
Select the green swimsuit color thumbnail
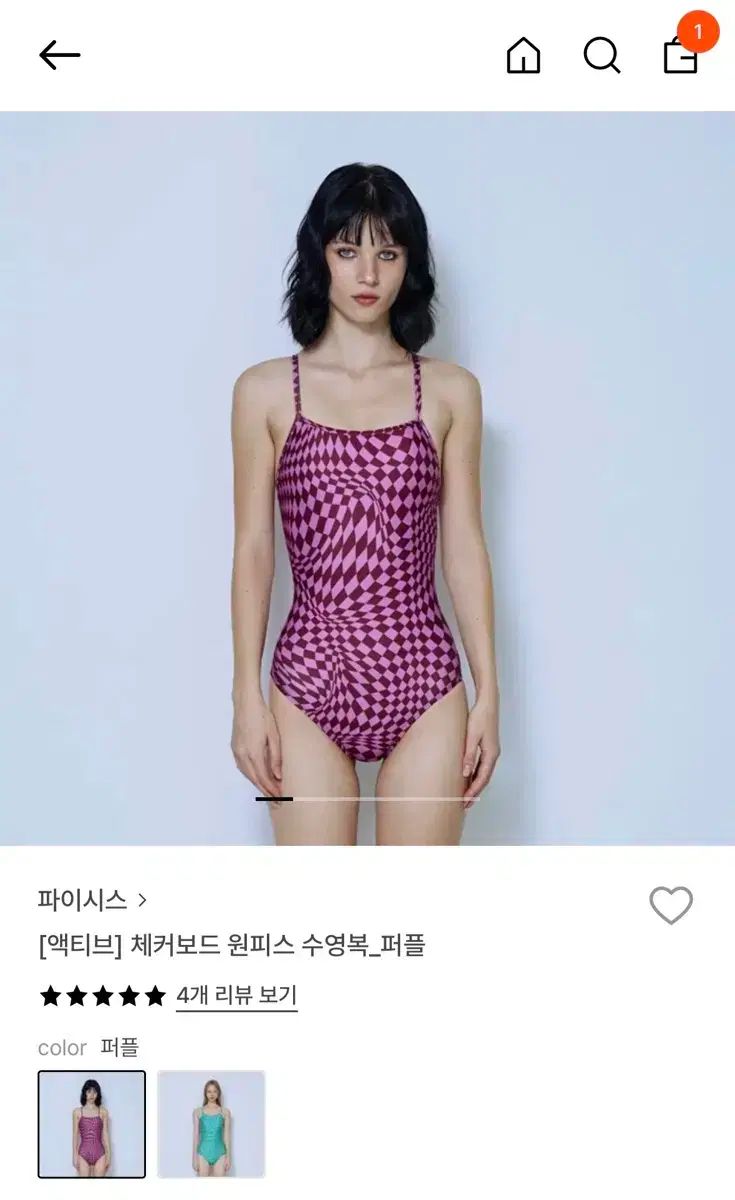pos(211,1124)
